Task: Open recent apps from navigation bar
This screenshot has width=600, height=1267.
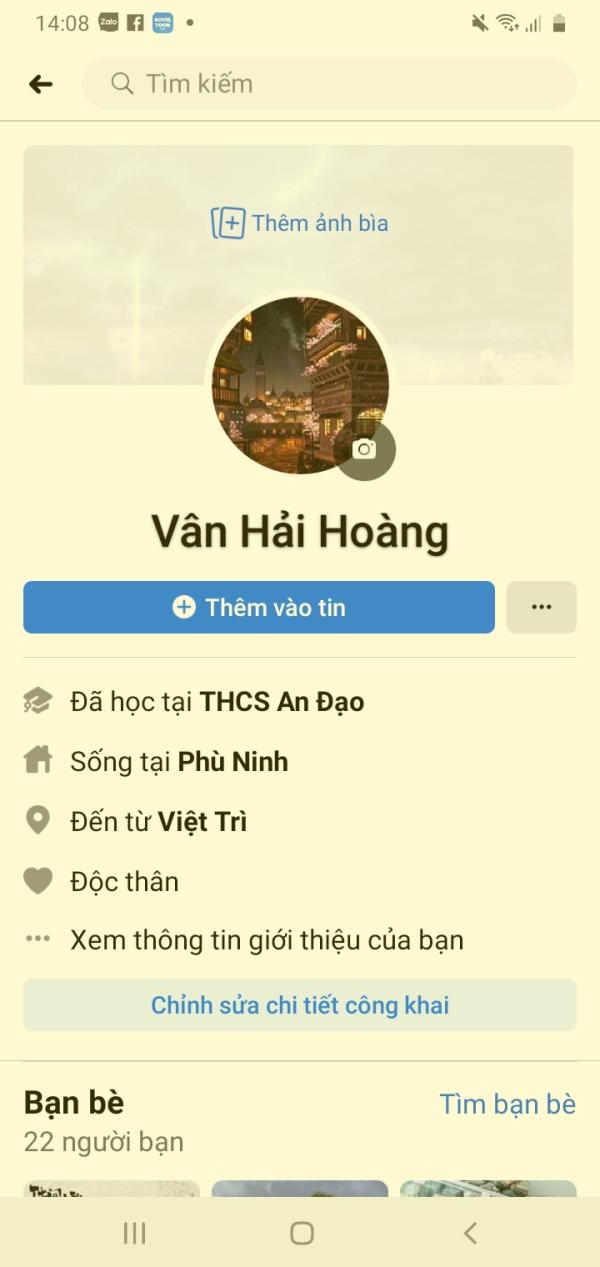Action: [134, 1233]
